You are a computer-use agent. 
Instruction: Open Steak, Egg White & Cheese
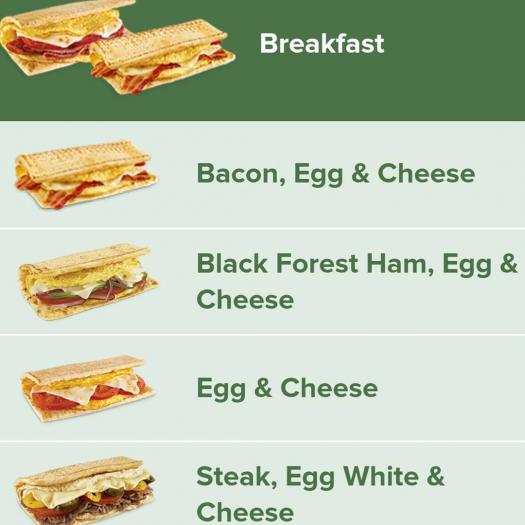click(x=262, y=484)
